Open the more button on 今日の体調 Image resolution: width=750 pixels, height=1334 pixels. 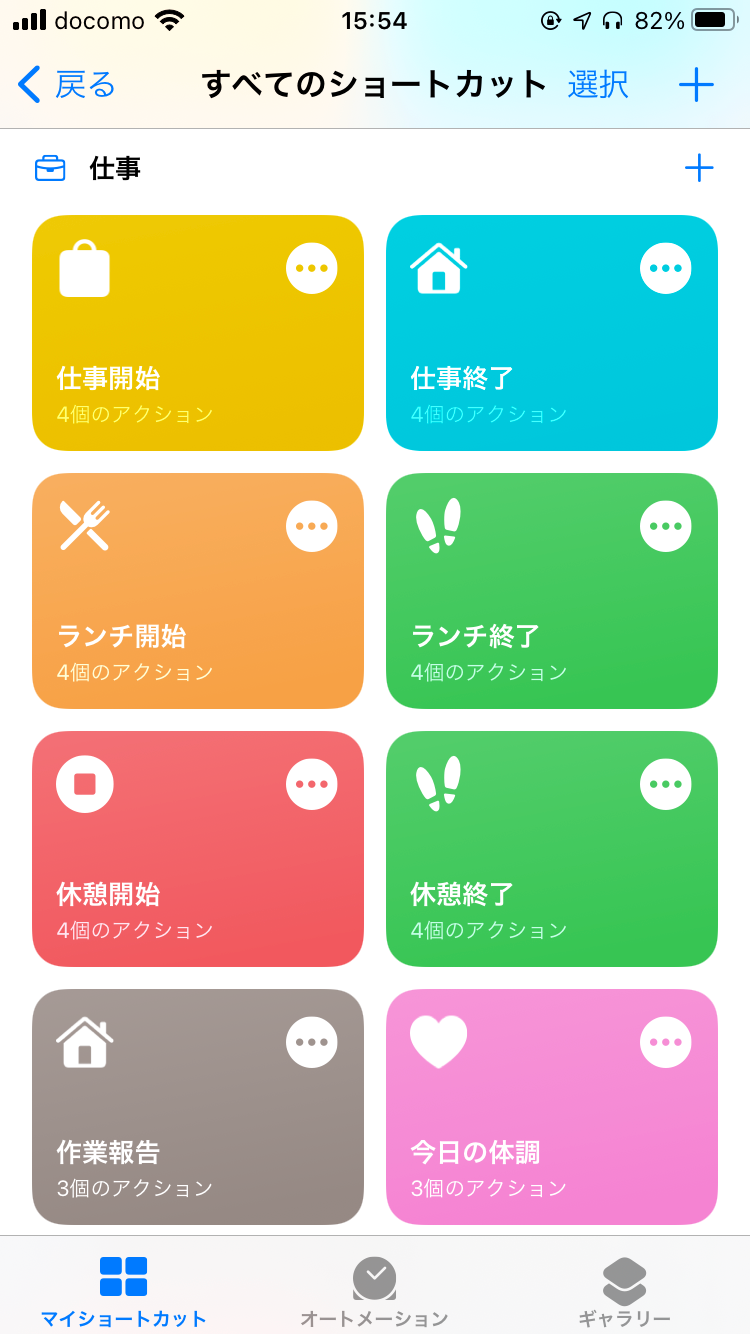point(666,1042)
